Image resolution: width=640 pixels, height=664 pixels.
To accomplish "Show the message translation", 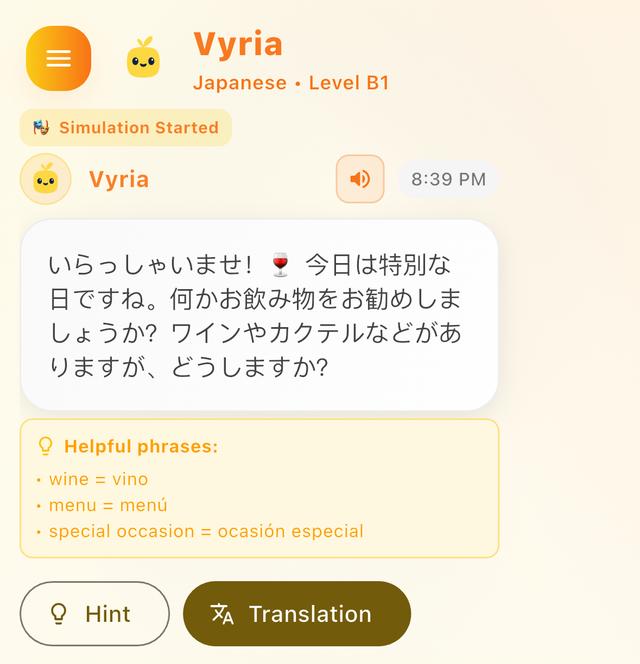I will [x=297, y=613].
